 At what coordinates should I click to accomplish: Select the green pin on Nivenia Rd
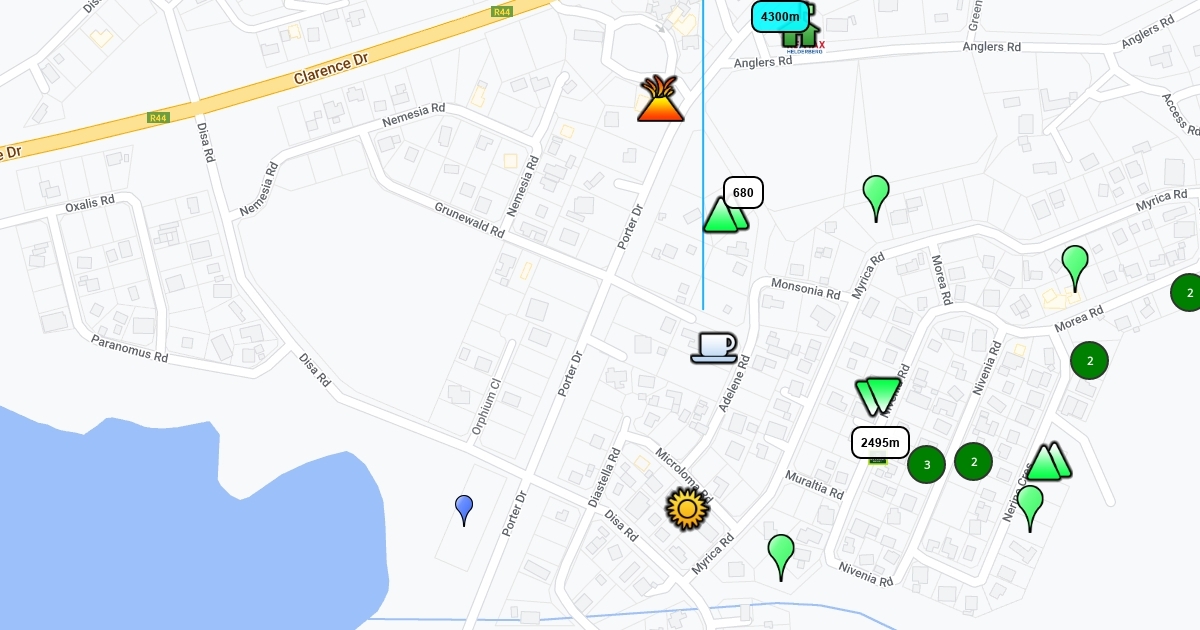coord(781,555)
